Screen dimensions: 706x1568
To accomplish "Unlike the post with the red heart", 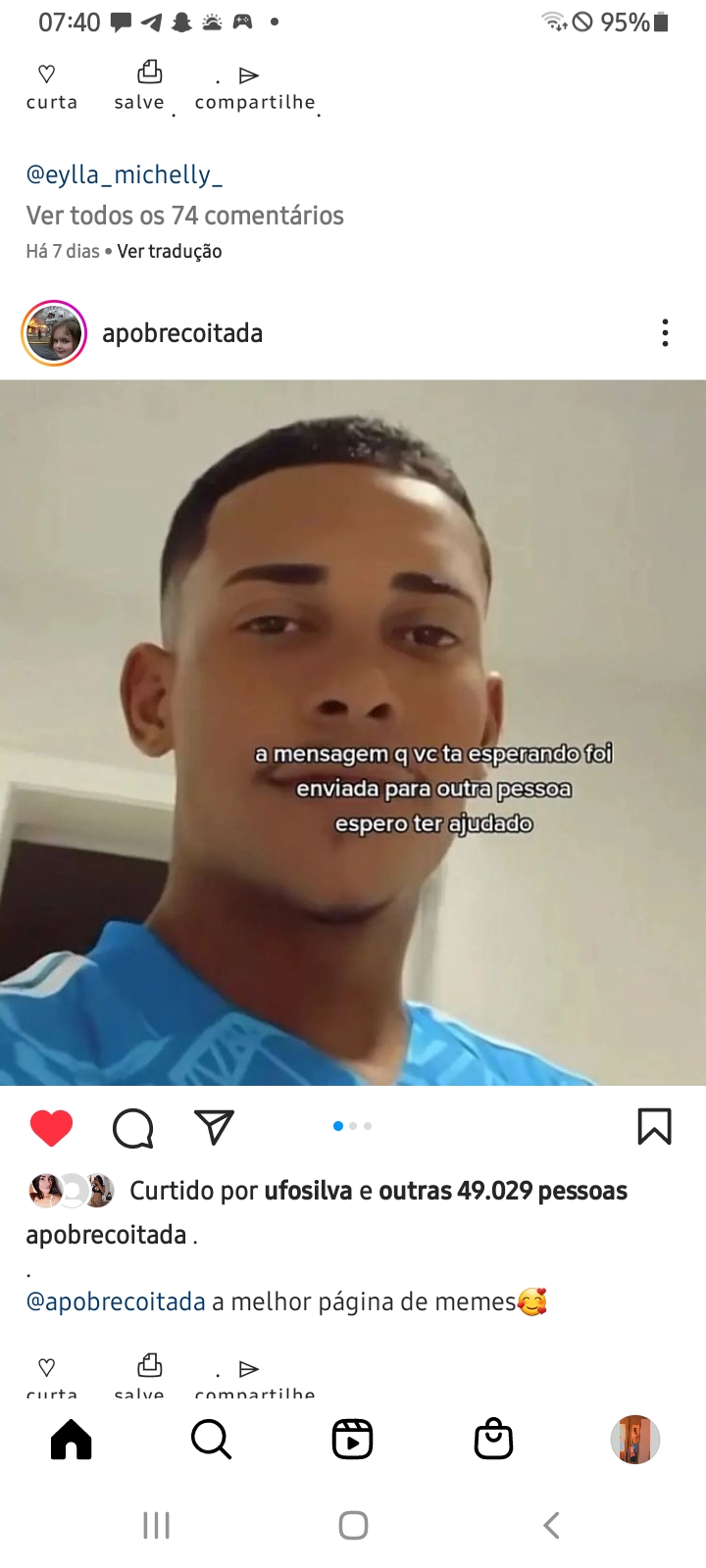I will pyautogui.click(x=51, y=1128).
